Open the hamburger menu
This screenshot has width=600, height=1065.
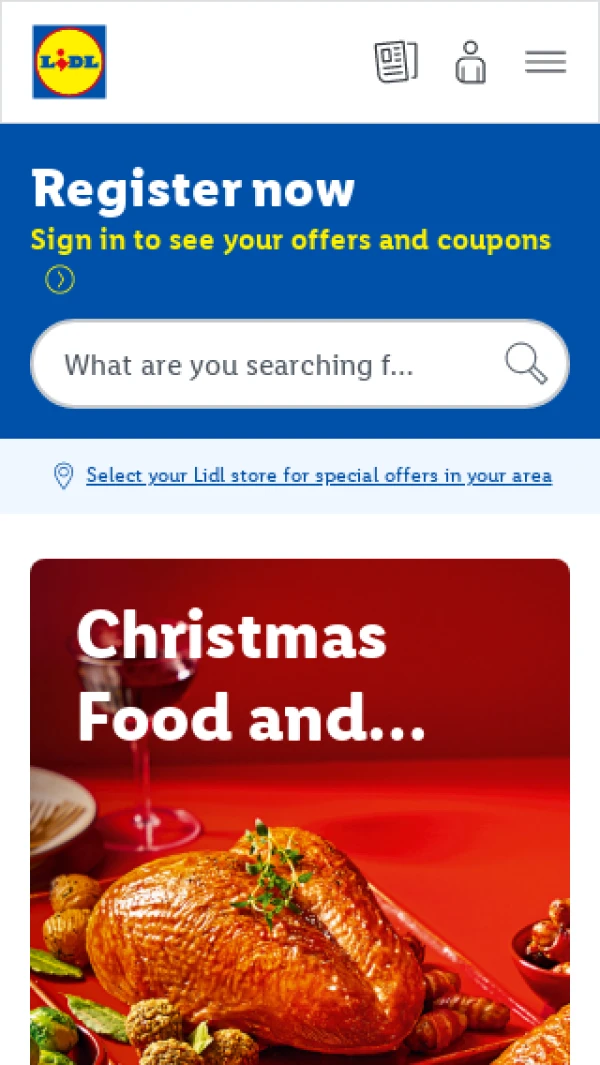tap(545, 62)
